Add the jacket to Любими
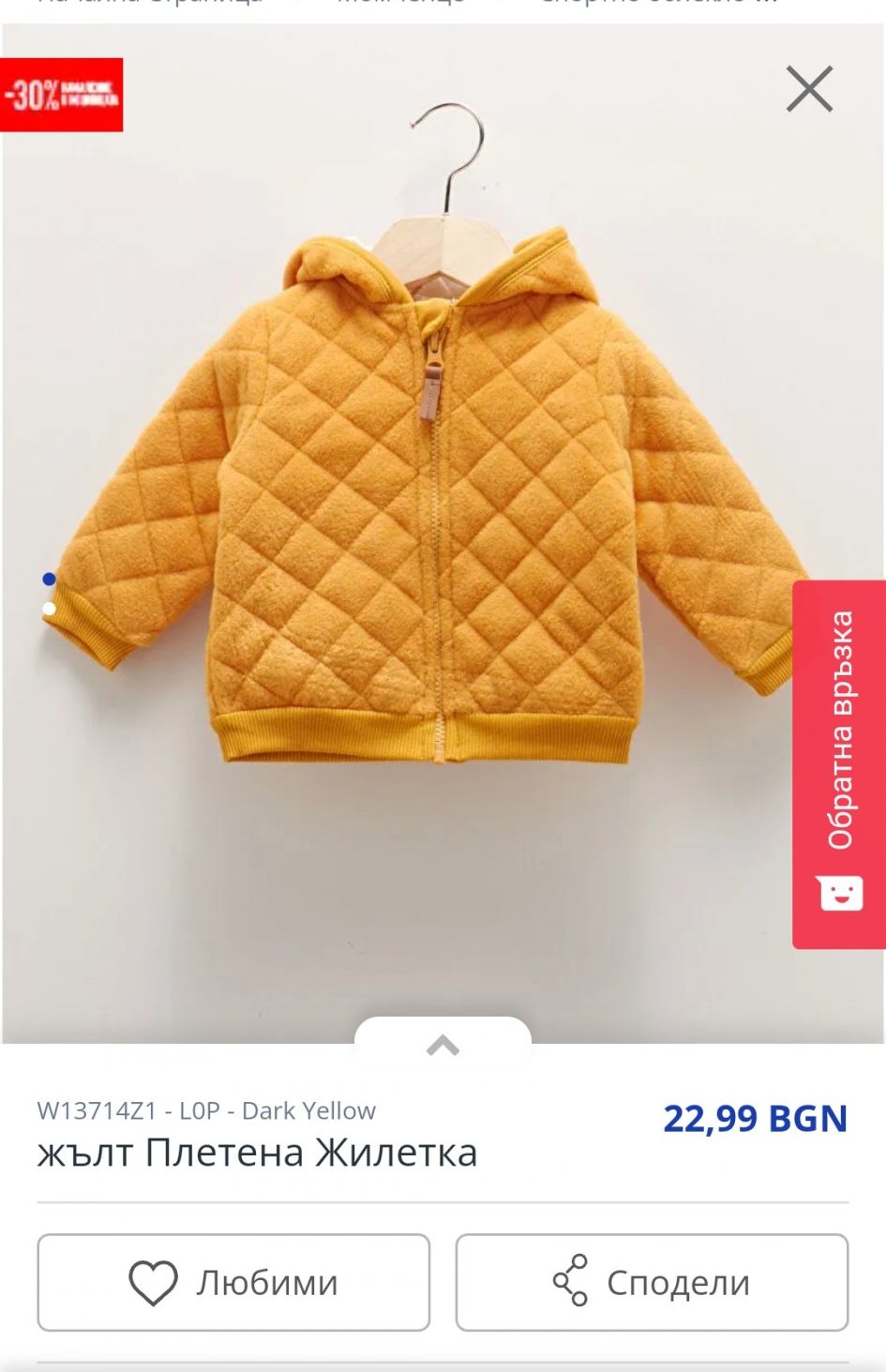Screen dimensions: 886x1372 tap(233, 1282)
